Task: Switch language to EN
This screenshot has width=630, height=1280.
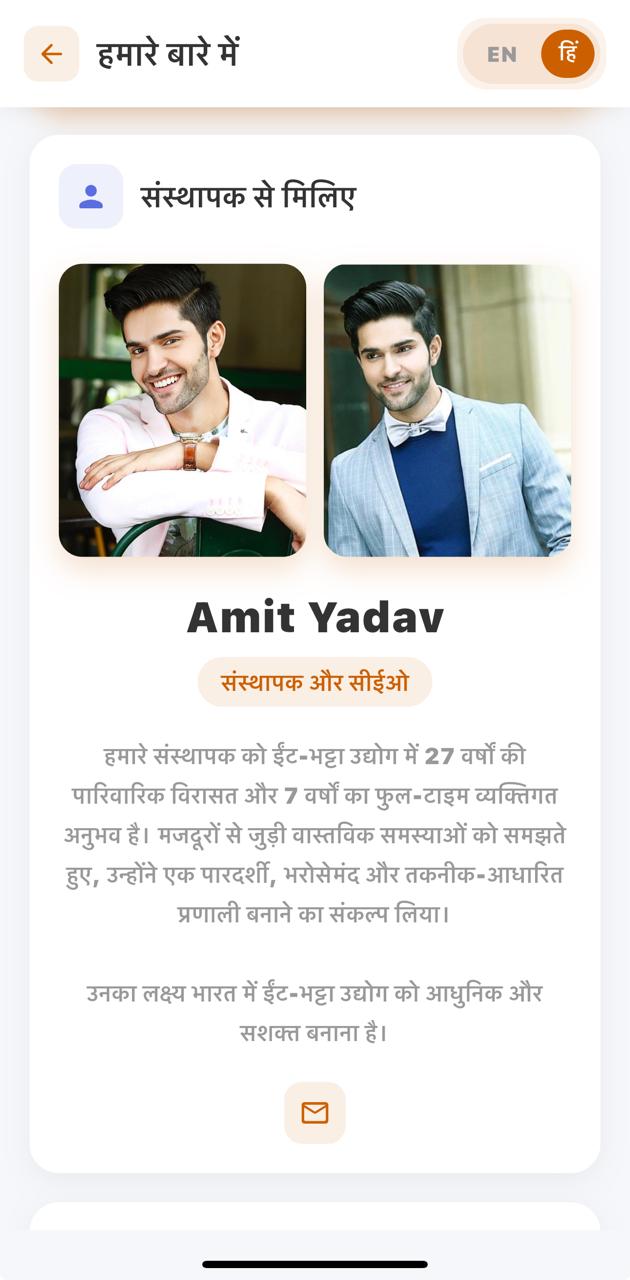Action: [x=502, y=54]
